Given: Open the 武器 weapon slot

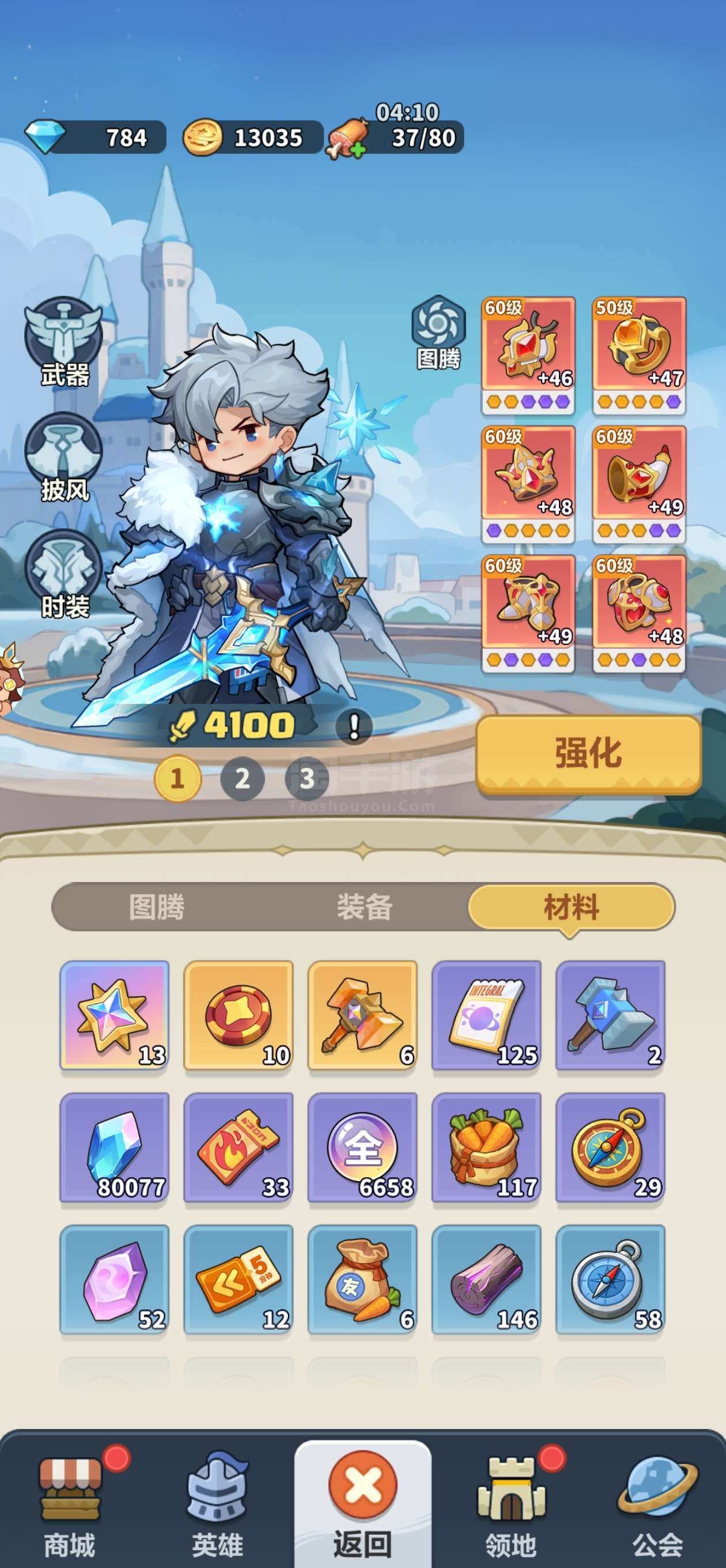Looking at the screenshot, I should click(64, 342).
